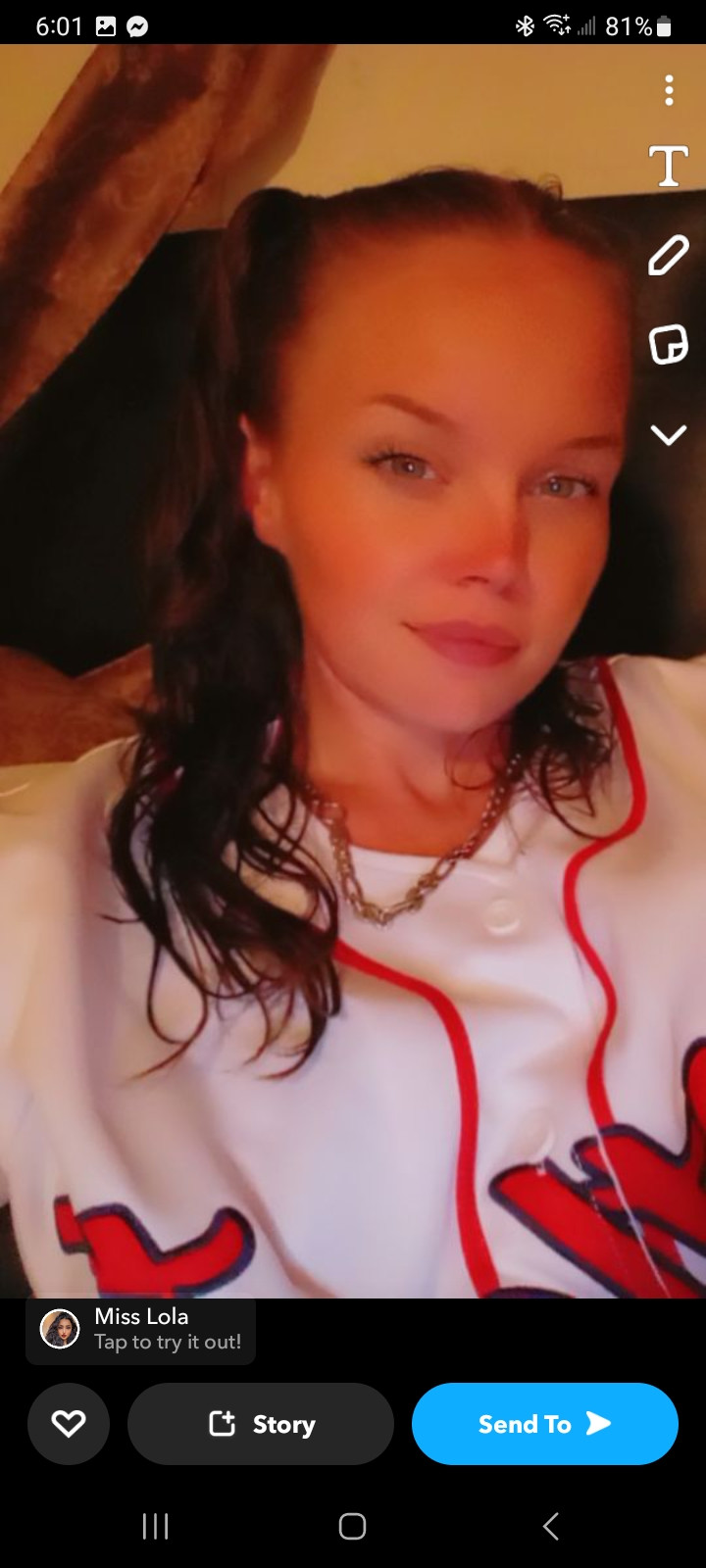Open the three-dot overflow menu
The height and width of the screenshot is (1568, 706).
click(669, 90)
